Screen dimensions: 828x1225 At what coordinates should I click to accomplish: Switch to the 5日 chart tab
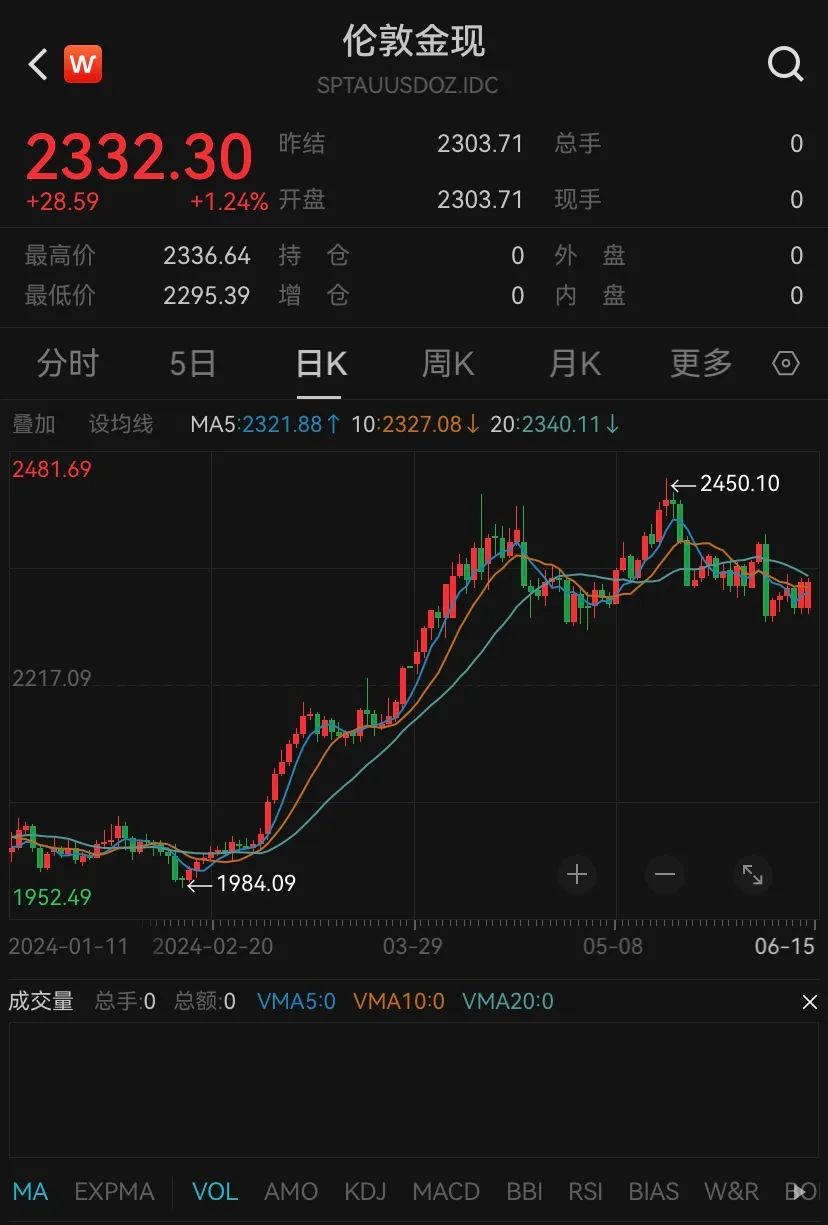(x=192, y=364)
